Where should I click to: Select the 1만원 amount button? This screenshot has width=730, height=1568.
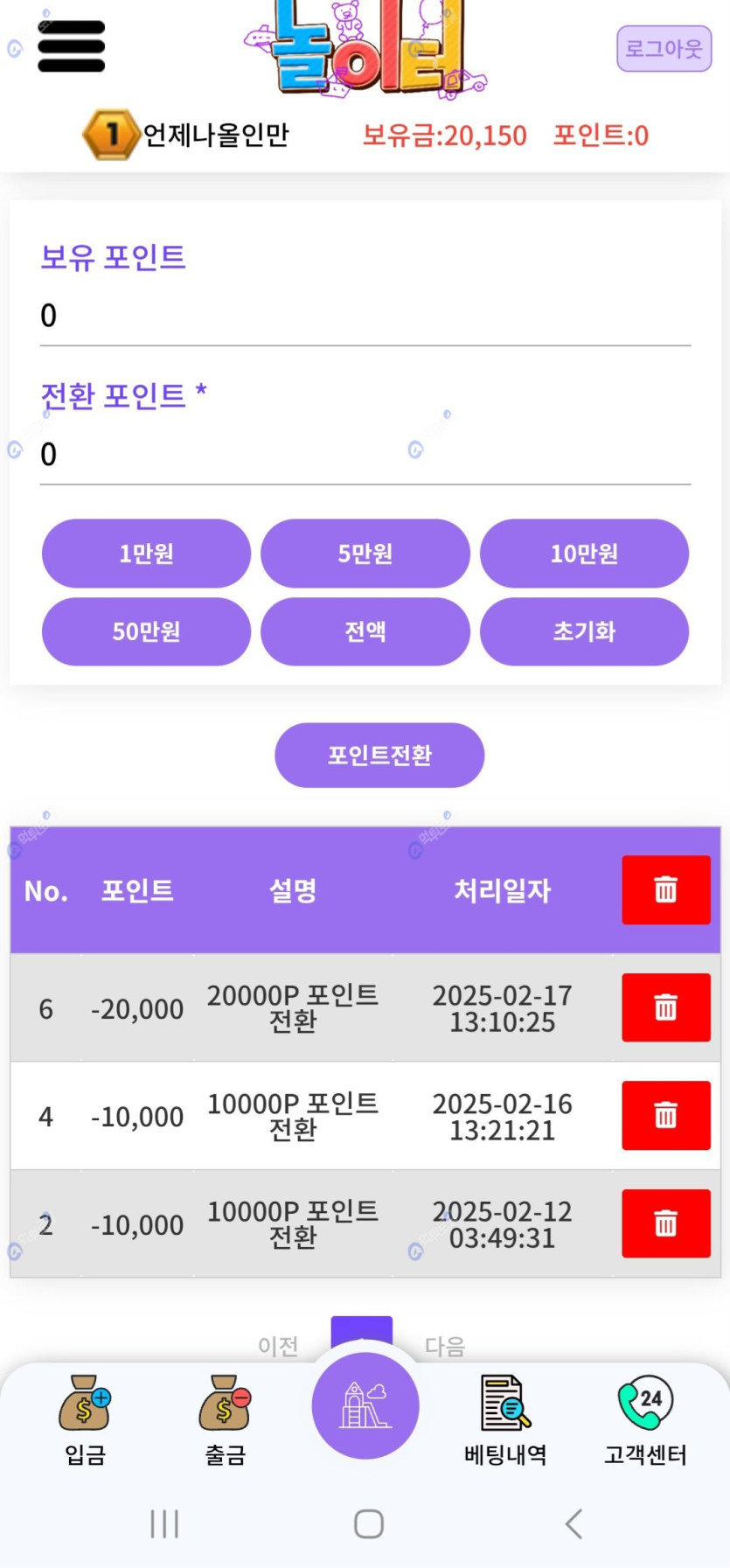(x=146, y=554)
